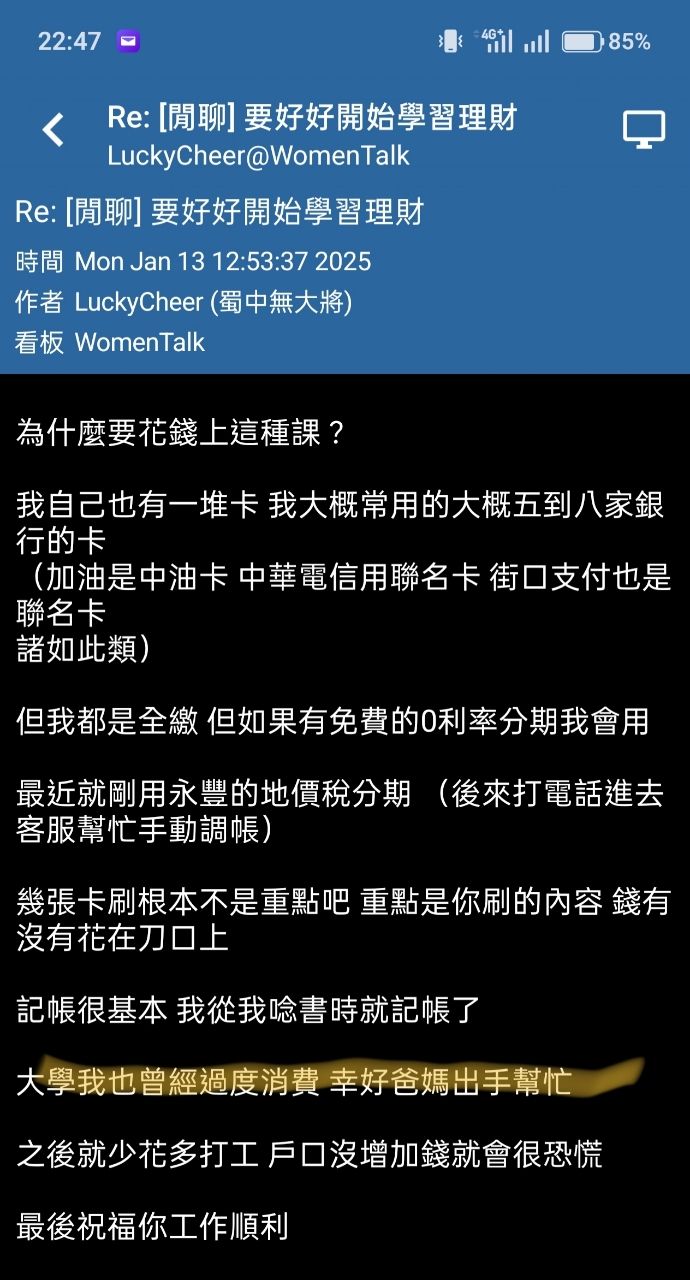
Task: Open the desktop view monitor icon
Action: coord(643,130)
